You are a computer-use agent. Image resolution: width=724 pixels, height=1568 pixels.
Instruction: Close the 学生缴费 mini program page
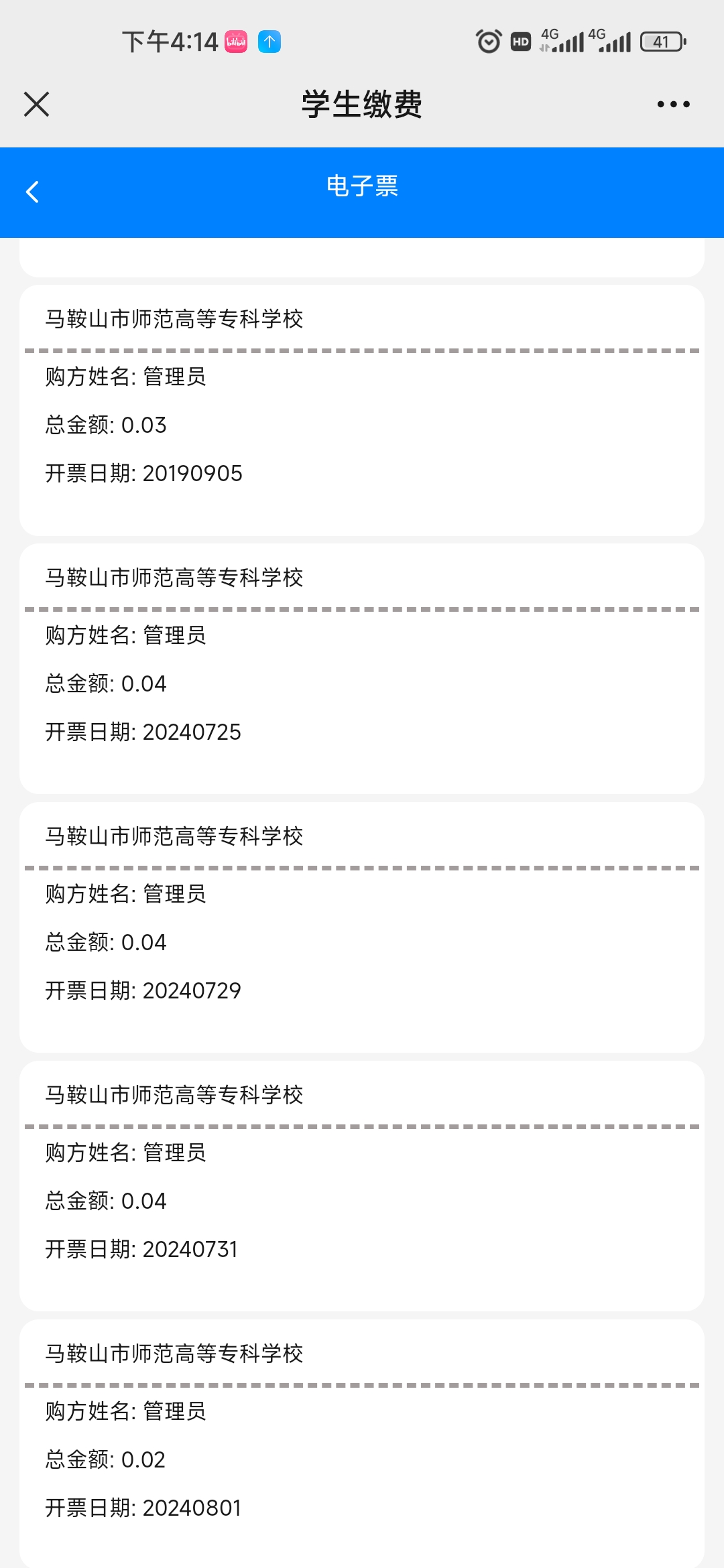(36, 105)
